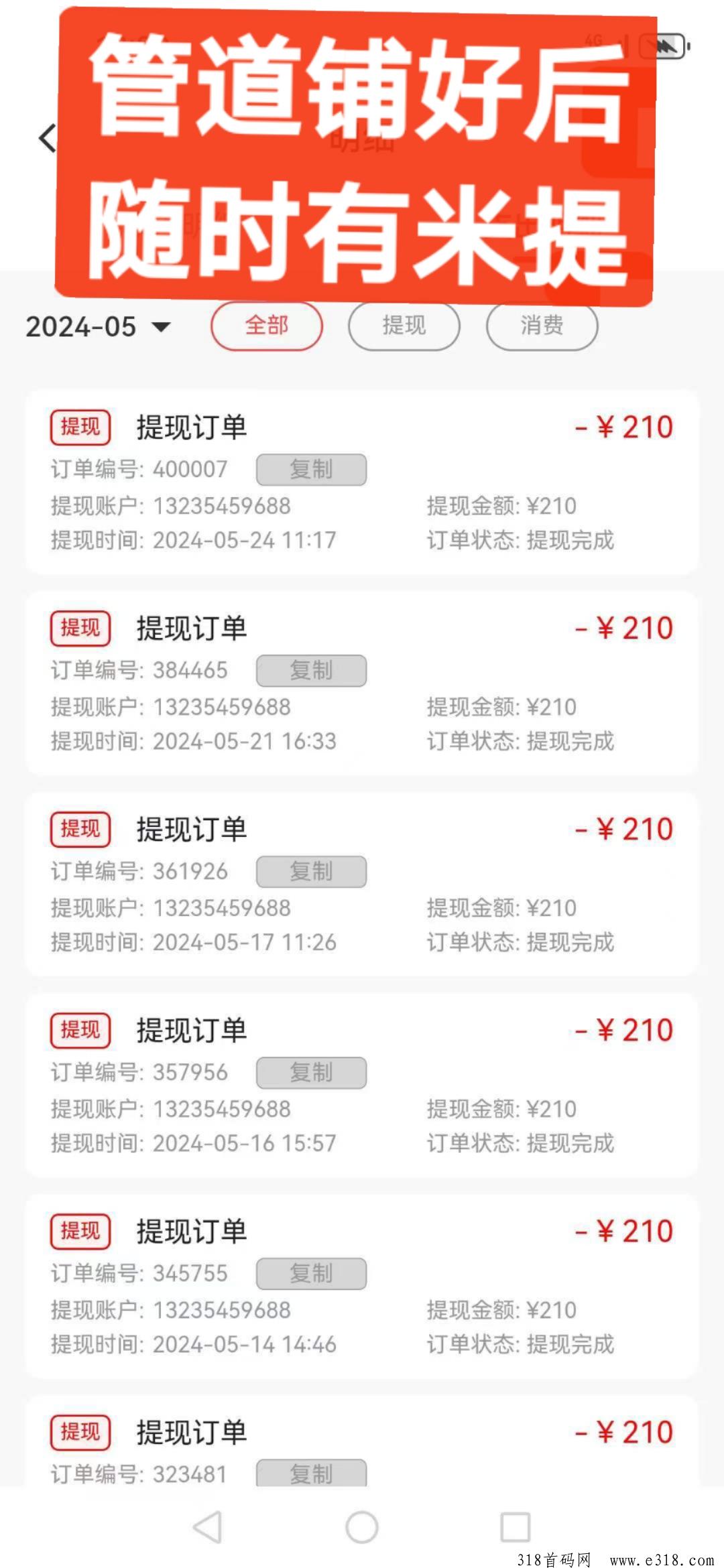
Task: Copy order number 345755
Action: click(x=311, y=1273)
